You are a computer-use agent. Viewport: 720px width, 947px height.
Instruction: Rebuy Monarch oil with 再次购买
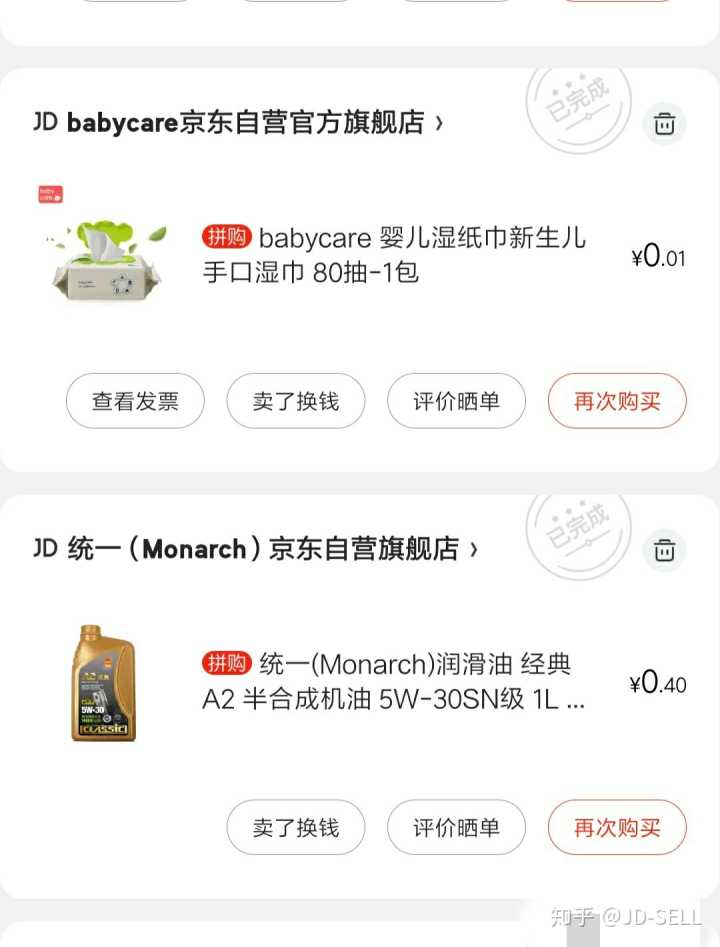(x=617, y=827)
